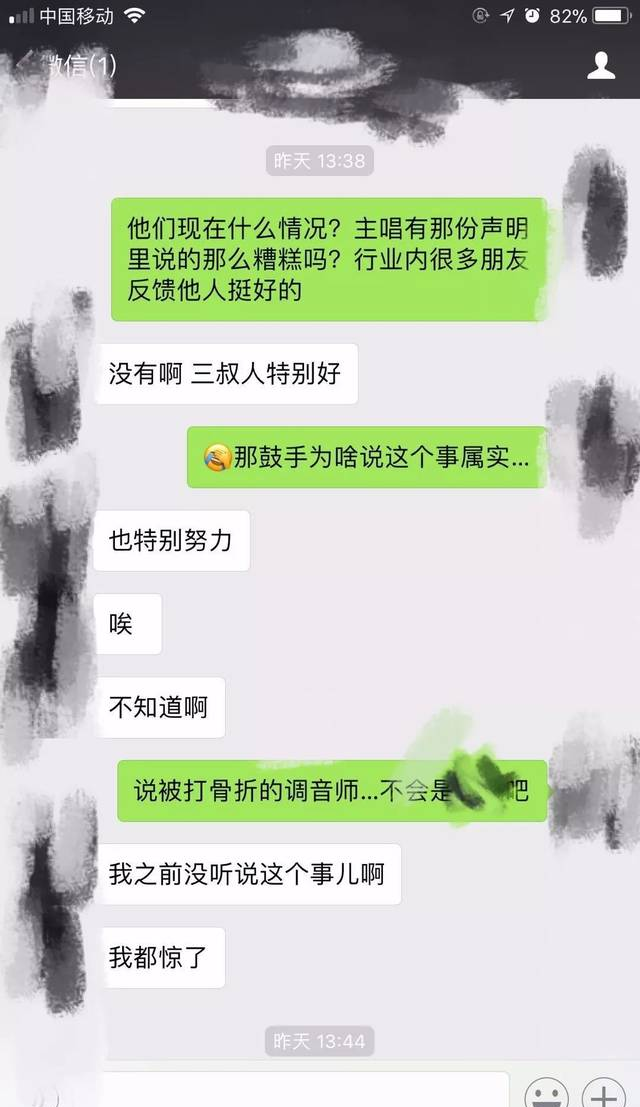
Task: Tap the message text input field
Action: tap(305, 1090)
